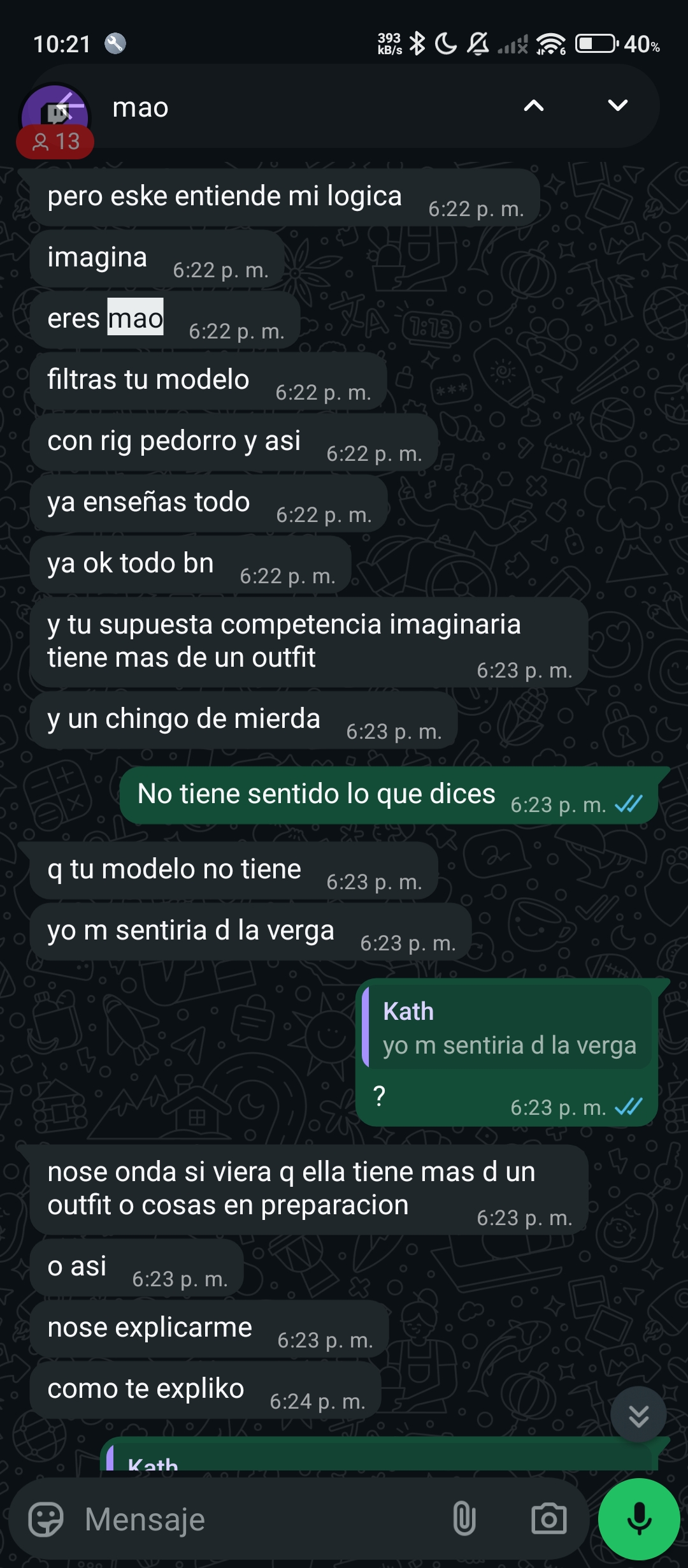
Task: Record a voice message with the microphone
Action: (639, 1520)
